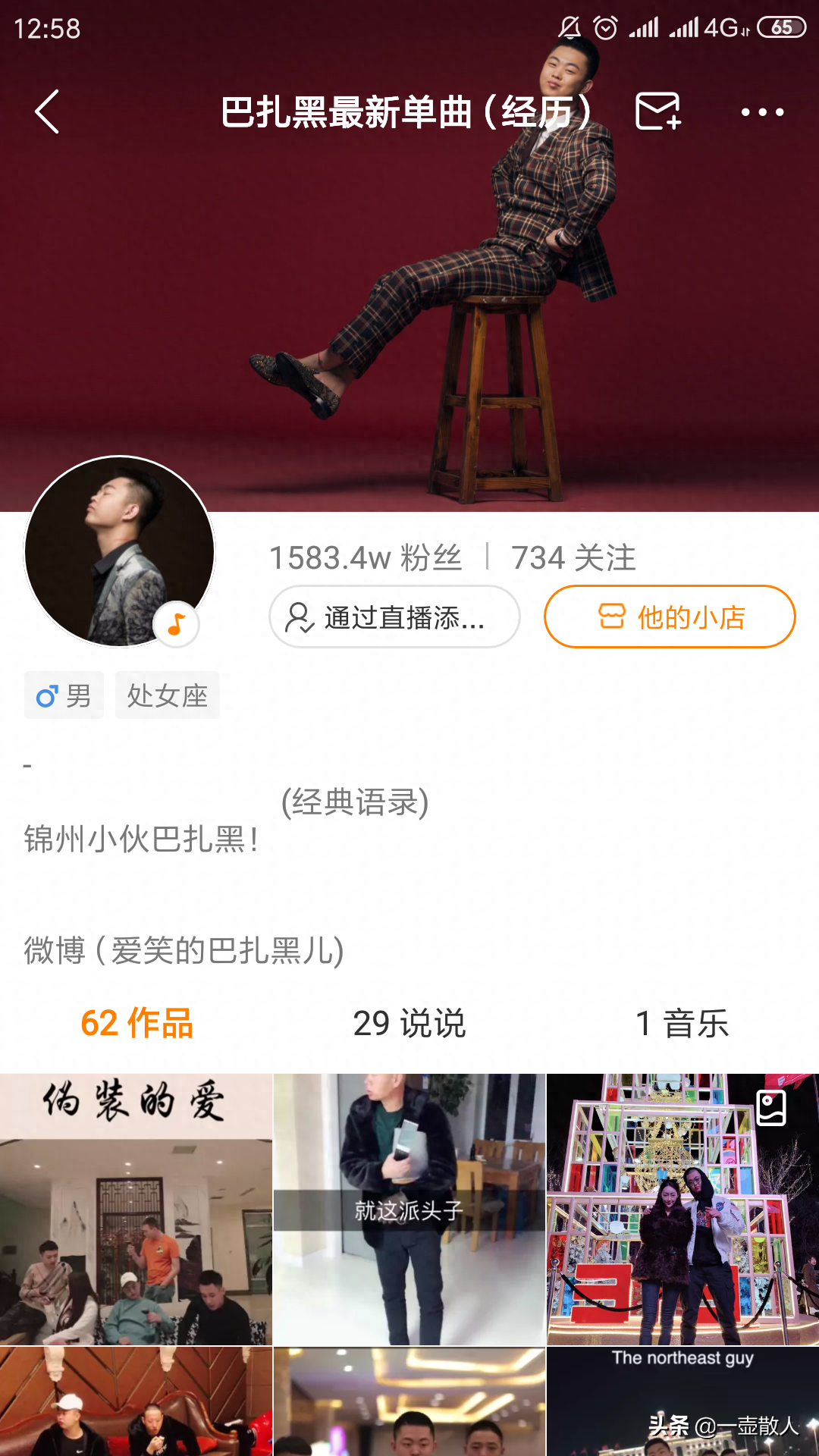Tap the 通过直播添... follow button
The image size is (819, 1456).
(394, 617)
